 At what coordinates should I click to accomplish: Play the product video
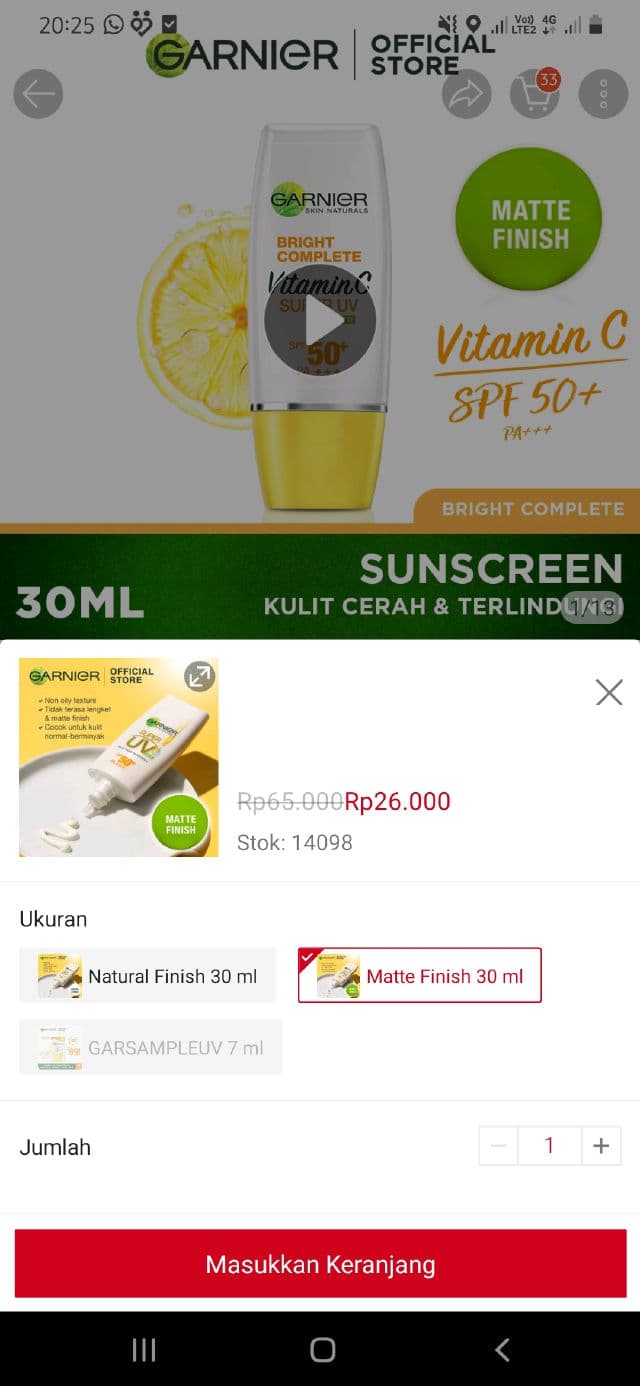tap(320, 320)
